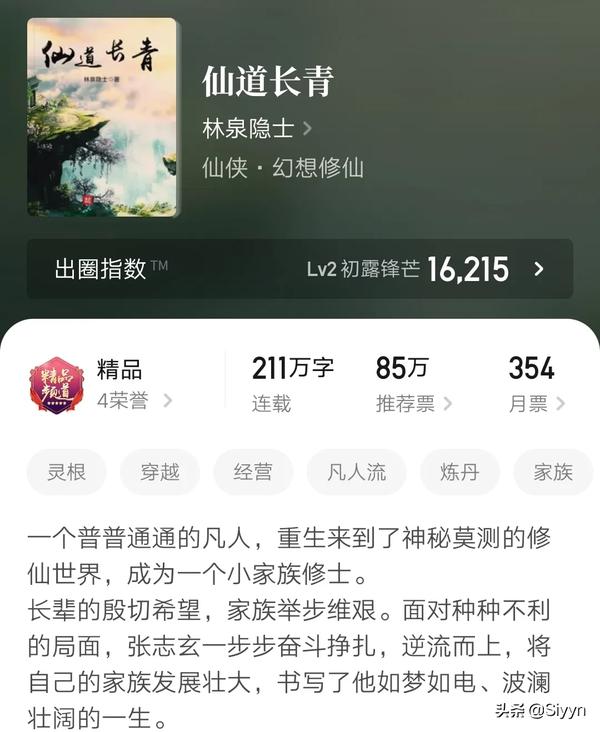The width and height of the screenshot is (600, 732).
Task: Open the 仙道长青 book cover
Action: point(102,118)
